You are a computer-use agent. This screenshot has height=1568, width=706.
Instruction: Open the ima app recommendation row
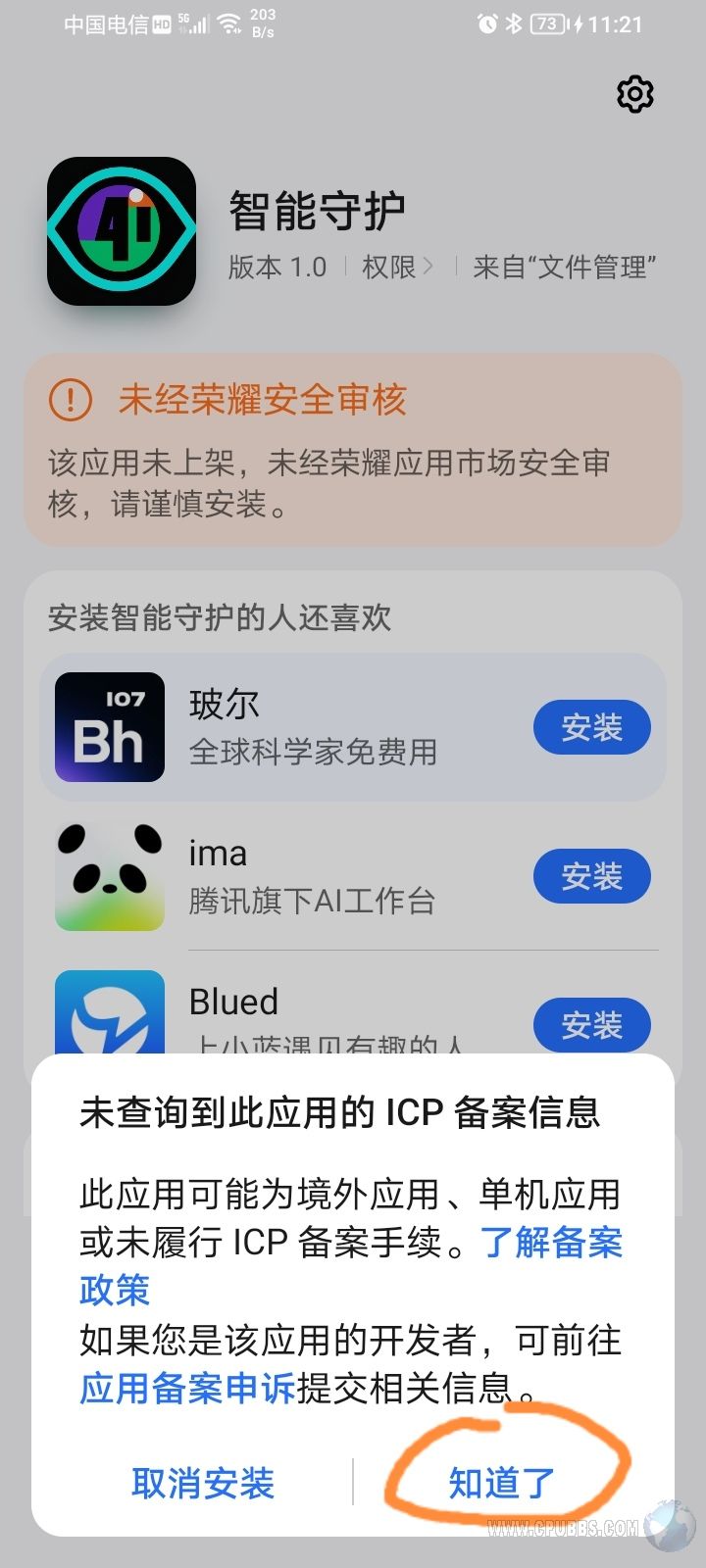(353, 876)
